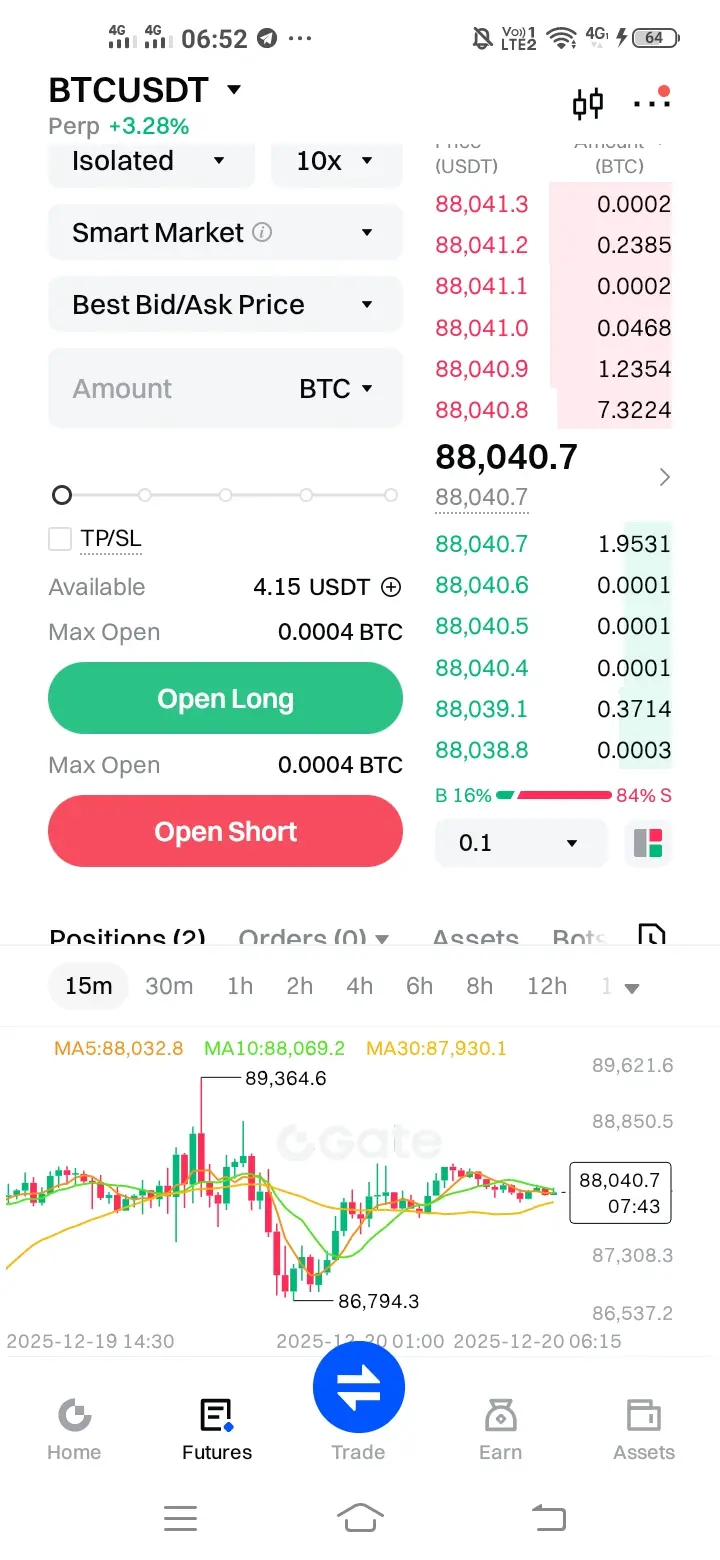The image size is (720, 1560).
Task: Open the Assets tab in bottom navigation
Action: [x=644, y=1430]
